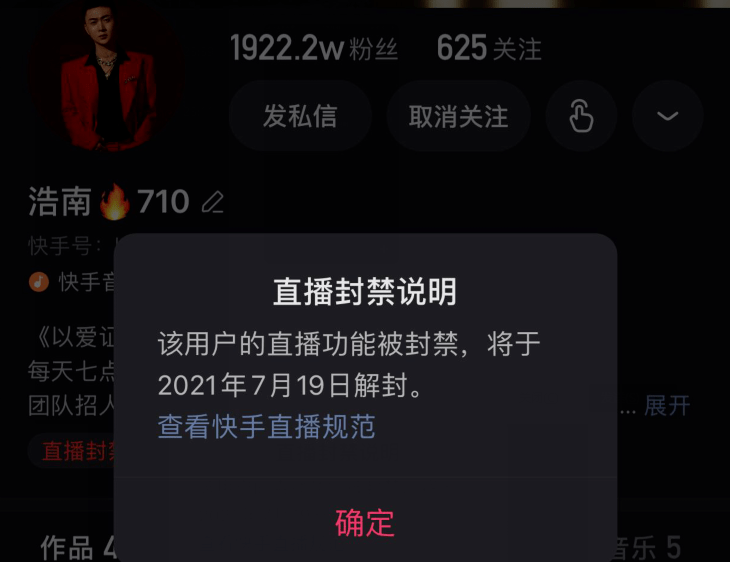Expand the chevron dropdown beside 取消关注
The width and height of the screenshot is (730, 562).
tap(667, 117)
